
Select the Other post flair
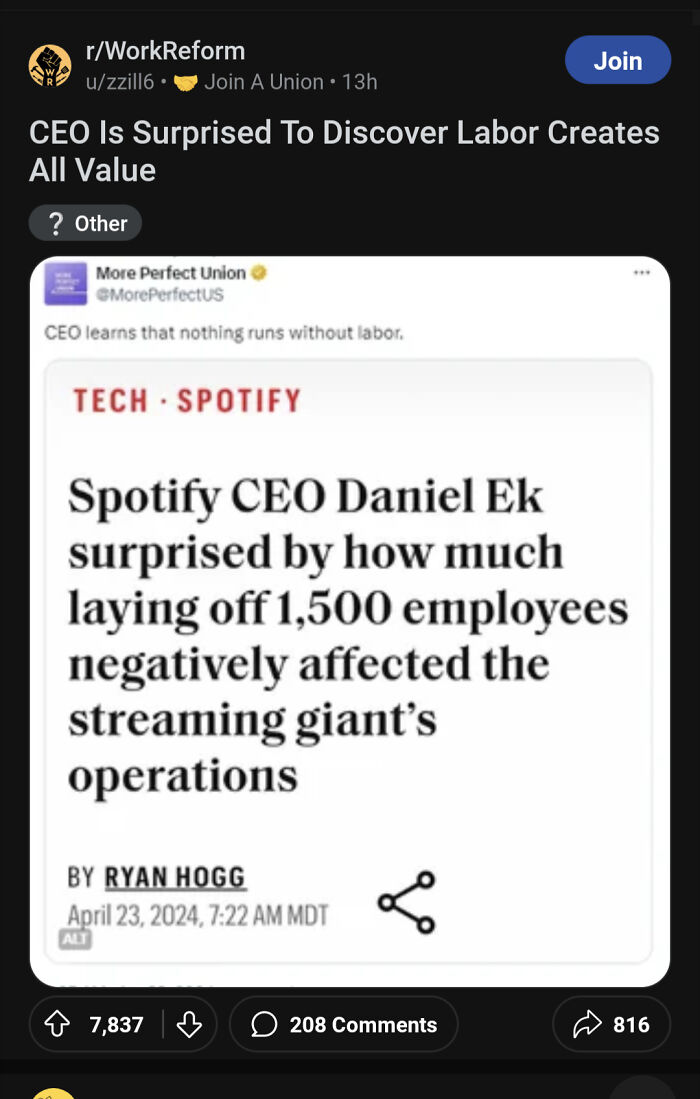pos(86,223)
